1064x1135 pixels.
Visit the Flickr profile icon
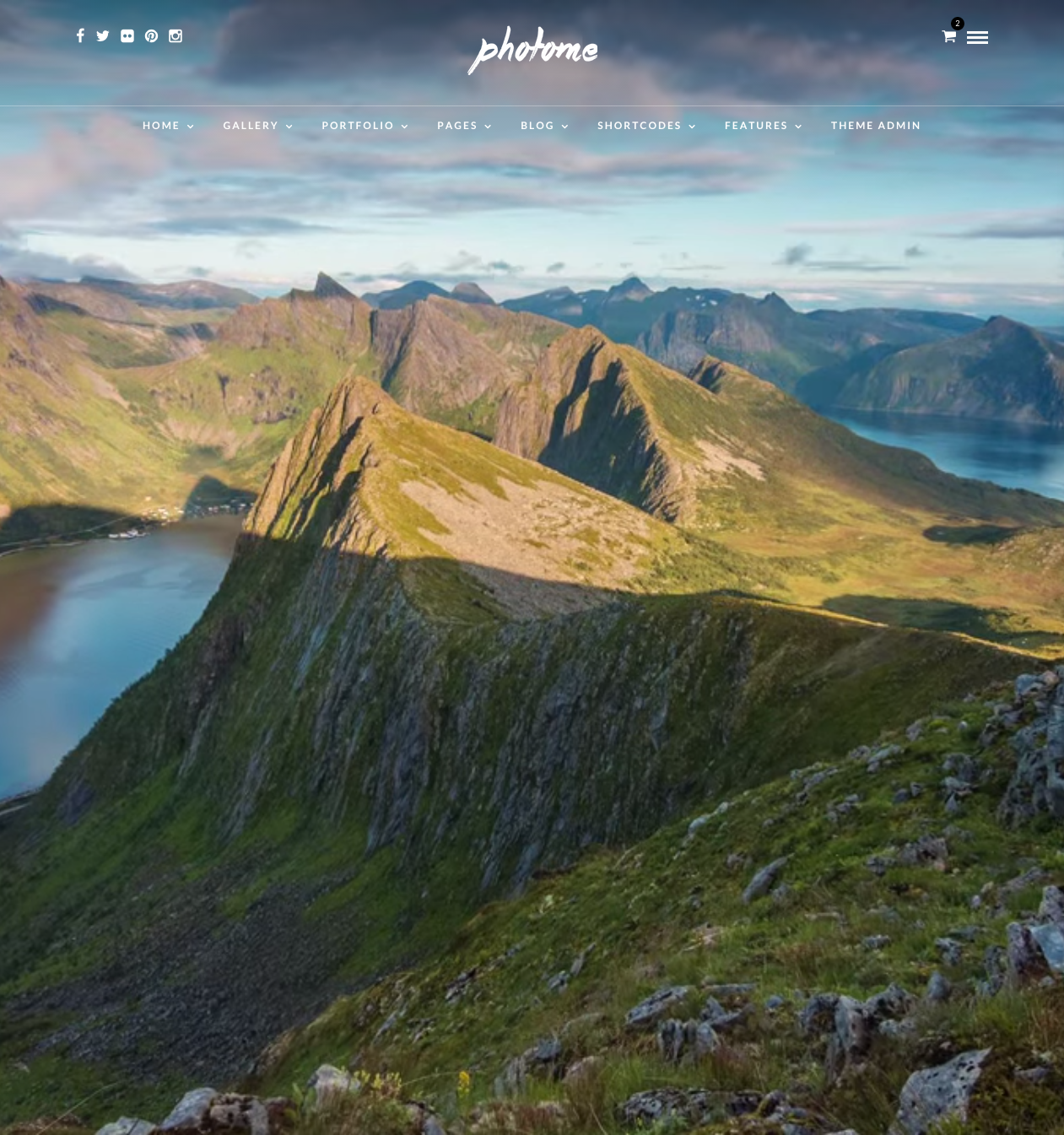click(127, 35)
